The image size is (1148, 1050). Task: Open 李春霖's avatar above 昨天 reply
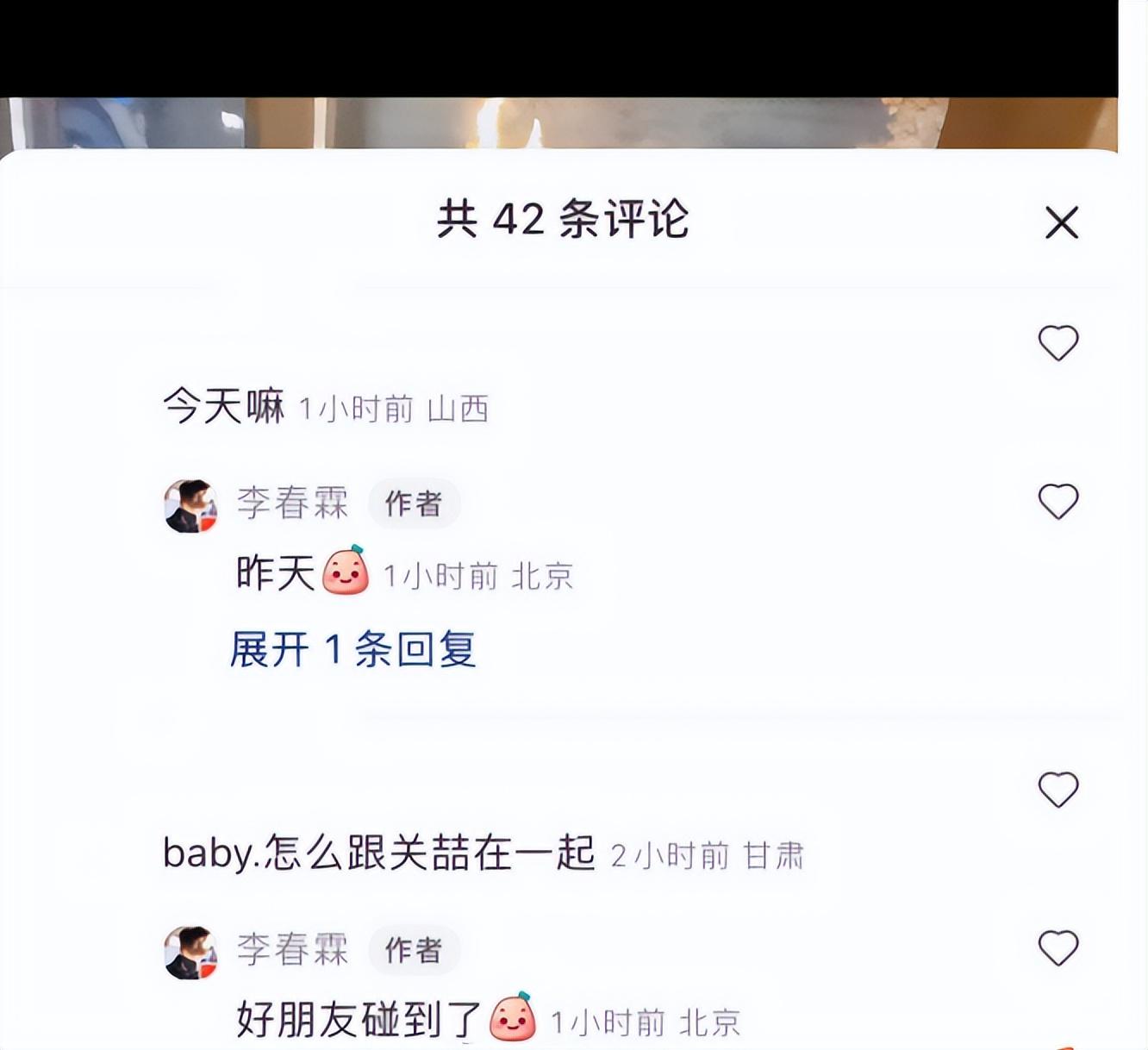point(190,506)
